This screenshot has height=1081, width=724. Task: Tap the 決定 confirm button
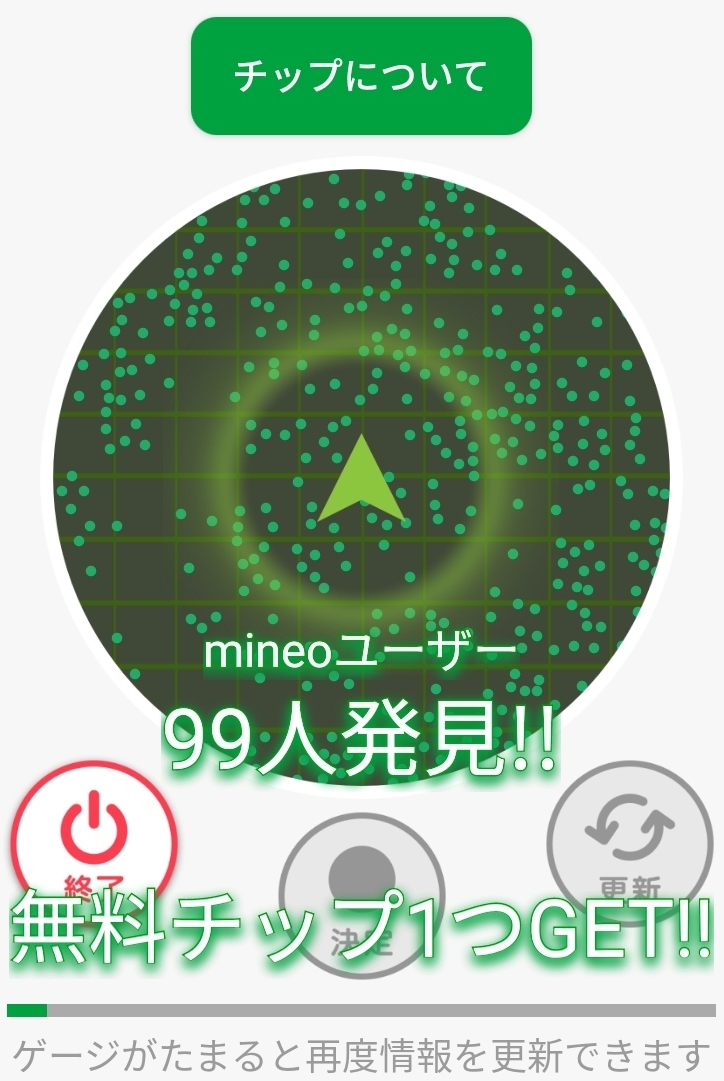tap(360, 885)
